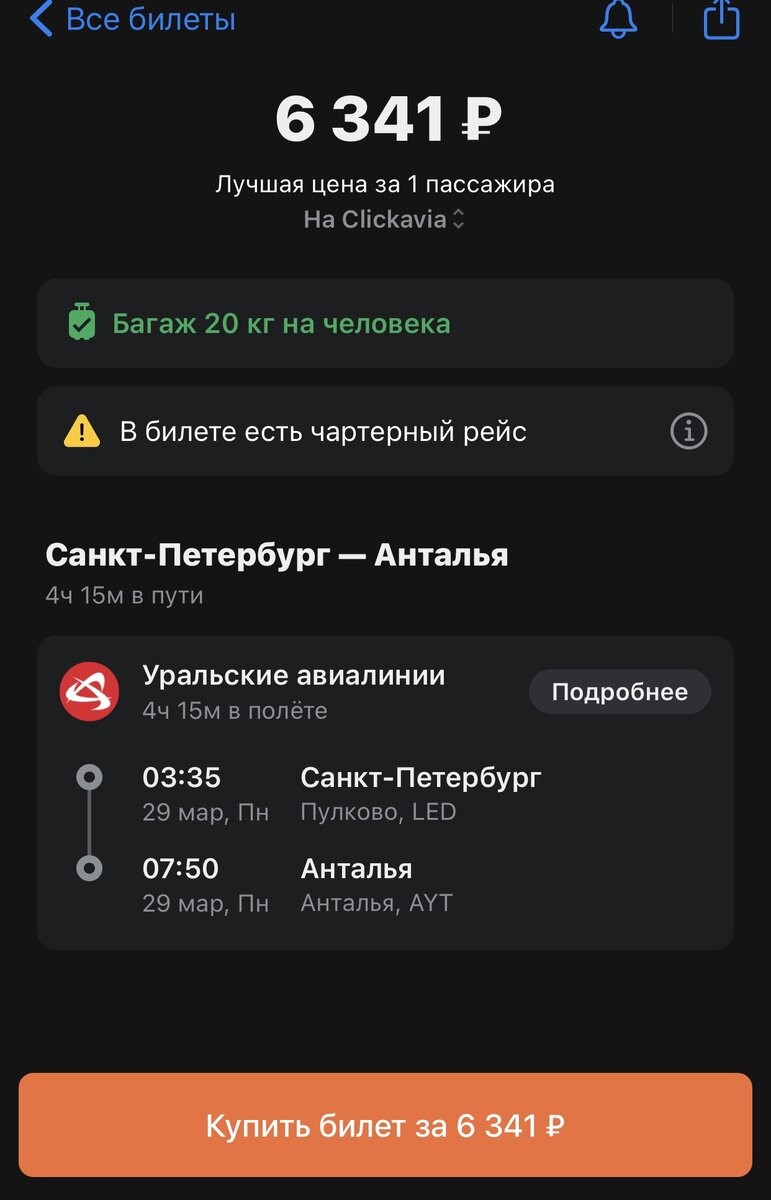
Task: Buy the ticket for 6 341 ₽
Action: pyautogui.click(x=385, y=1124)
